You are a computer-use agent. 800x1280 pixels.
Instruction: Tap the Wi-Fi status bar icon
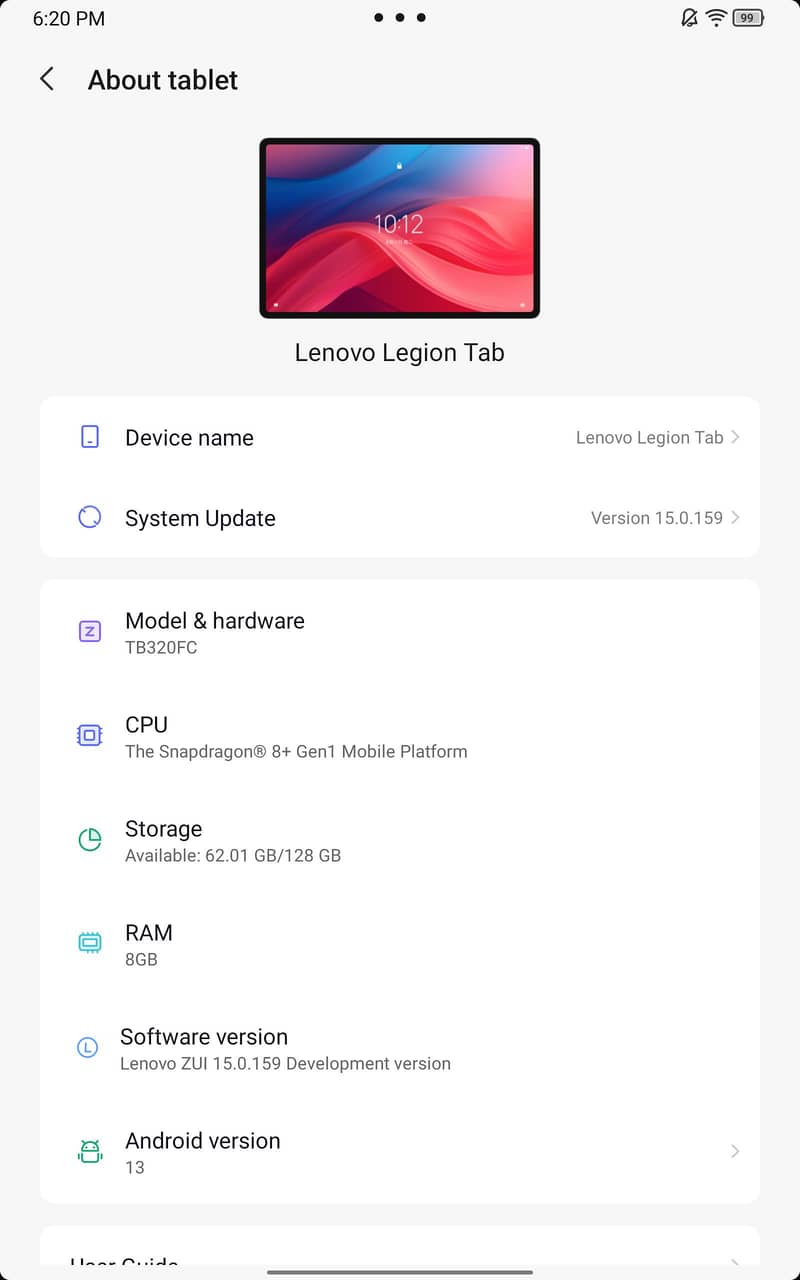tap(716, 17)
